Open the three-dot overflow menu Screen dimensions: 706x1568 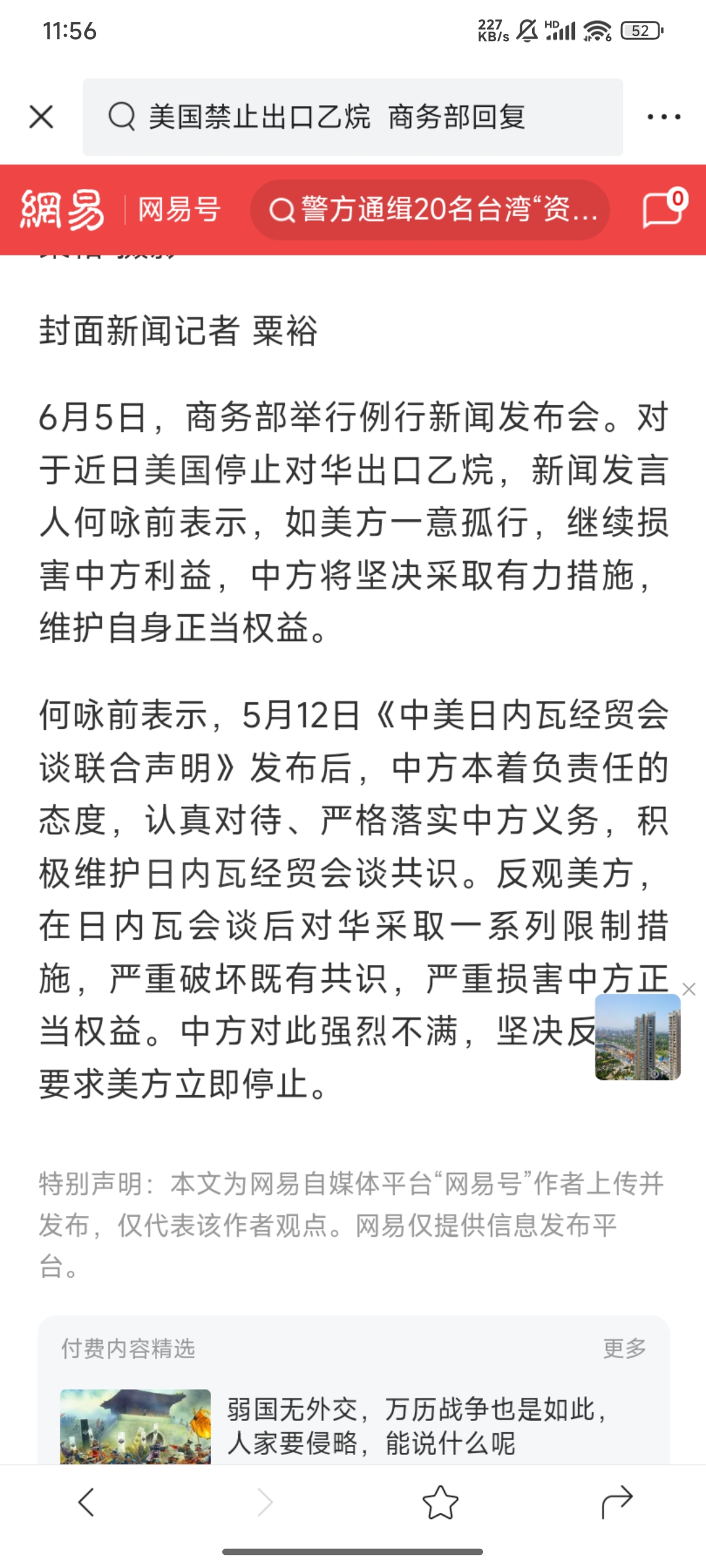(664, 118)
